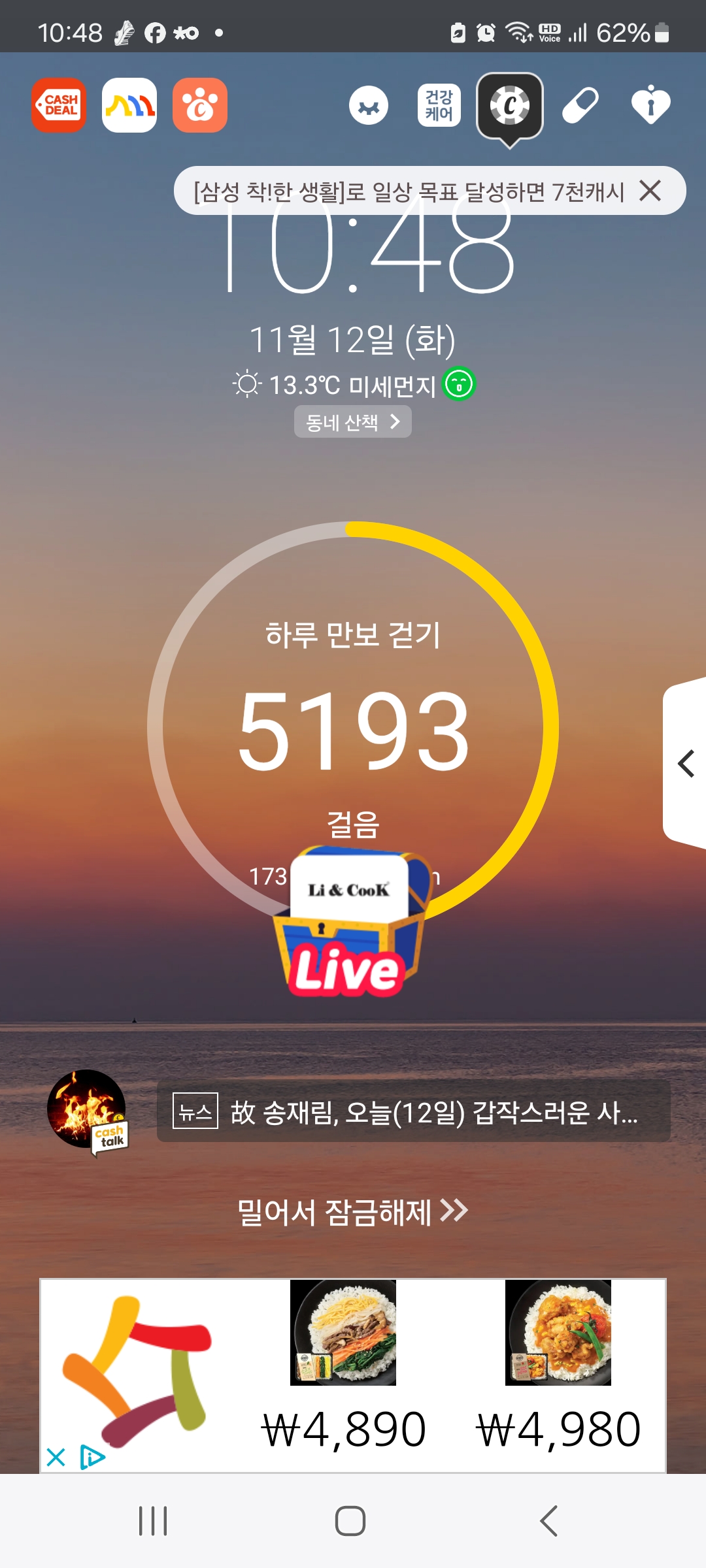Image resolution: width=706 pixels, height=1568 pixels.
Task: Expand the side panel arrow handle
Action: pos(686,763)
